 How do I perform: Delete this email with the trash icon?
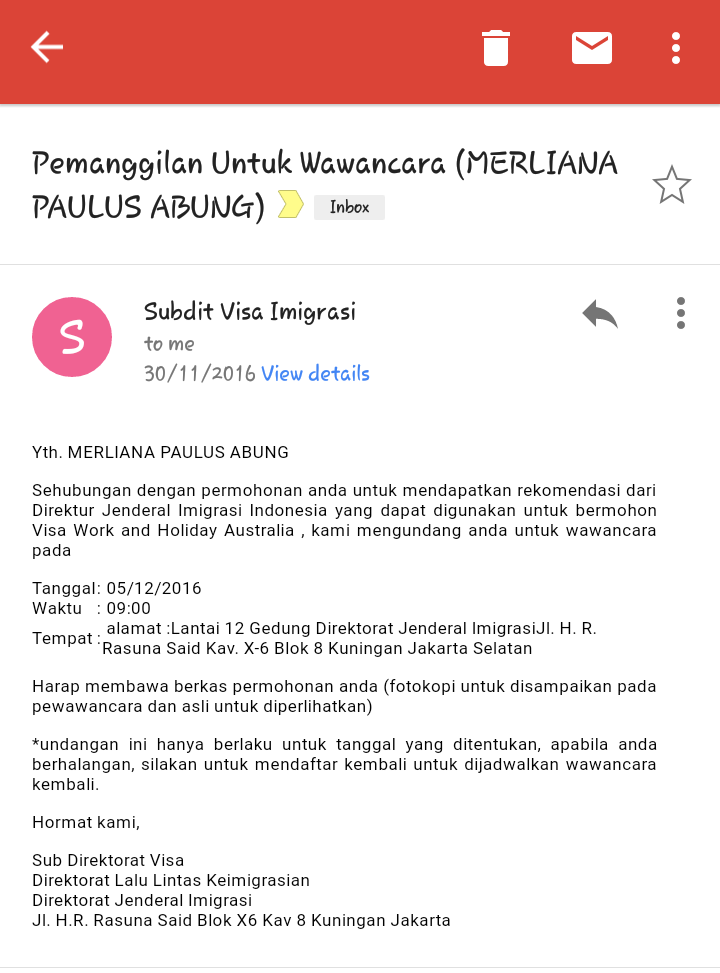[x=496, y=48]
